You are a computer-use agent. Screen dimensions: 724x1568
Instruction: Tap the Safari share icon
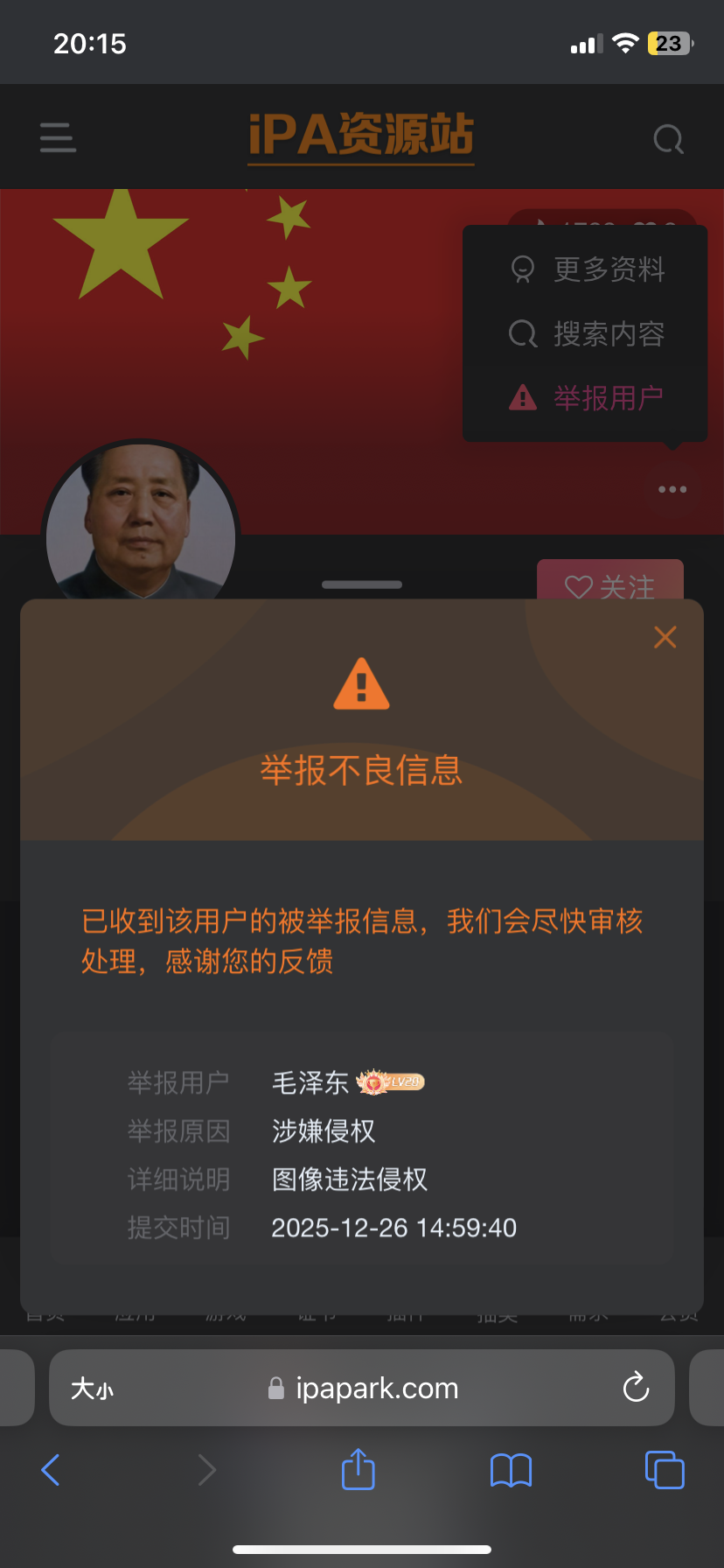pyautogui.click(x=358, y=1469)
